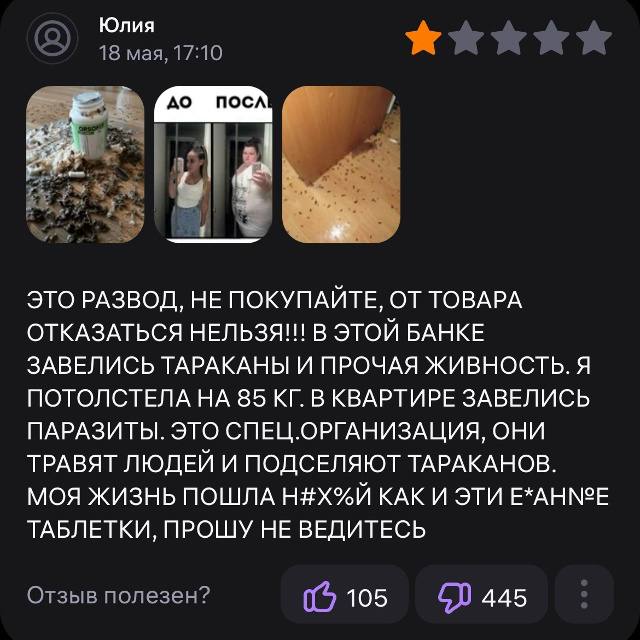View the before-and-after review photo
Viewport: 640px width, 640px height.
click(213, 164)
